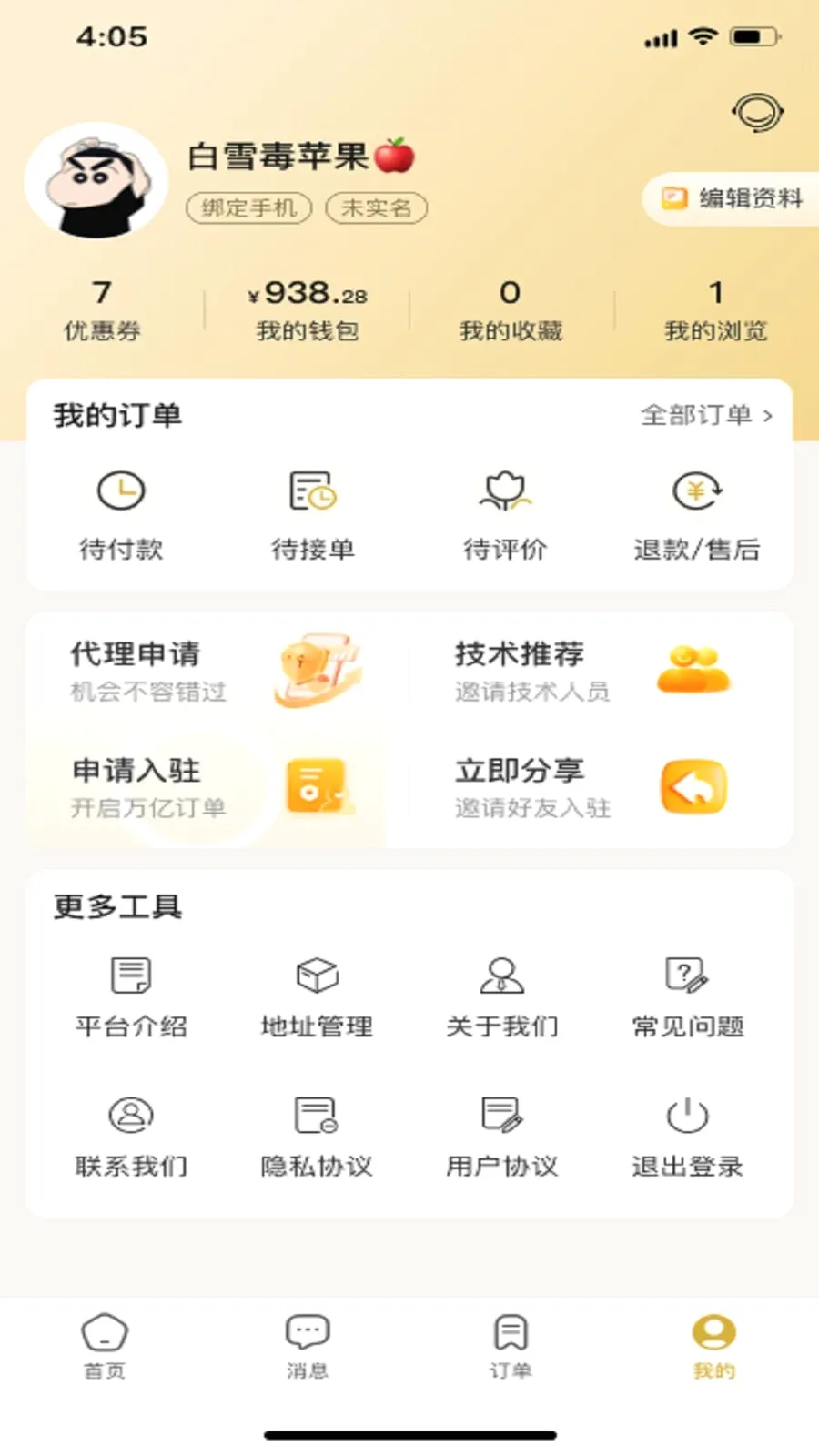The width and height of the screenshot is (819, 1456).
Task: Tap 退出登录 to log out
Action: point(688,1137)
